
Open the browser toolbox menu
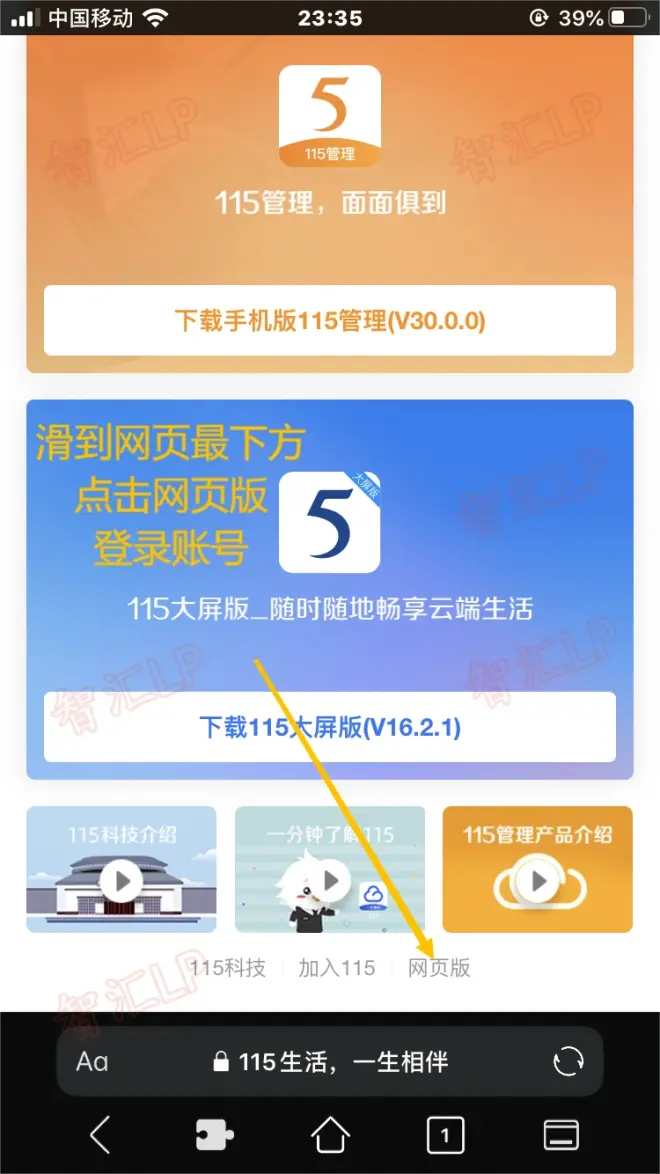click(561, 1134)
